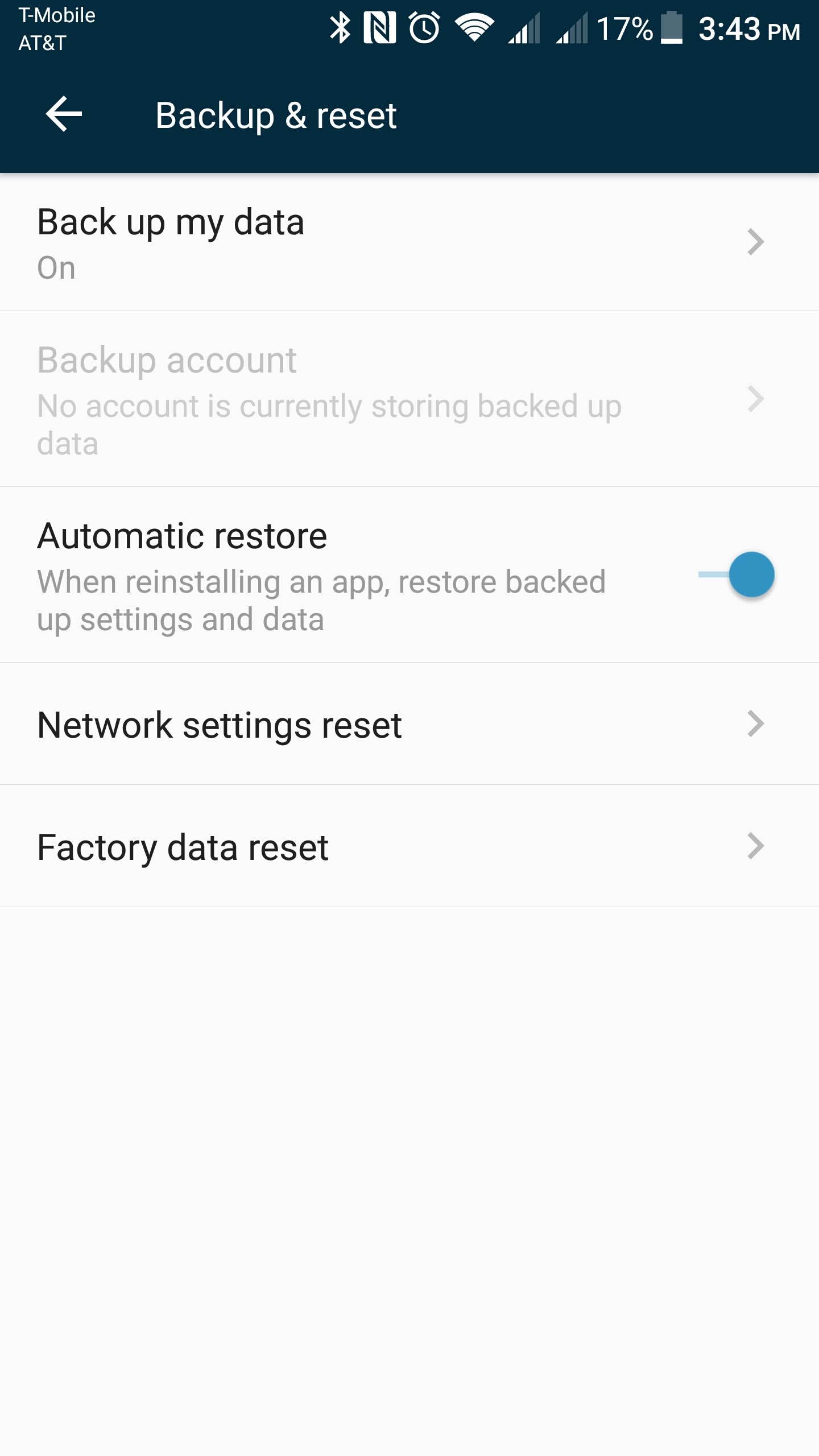Select the Backup account row
The image size is (819, 1456).
click(x=409, y=399)
